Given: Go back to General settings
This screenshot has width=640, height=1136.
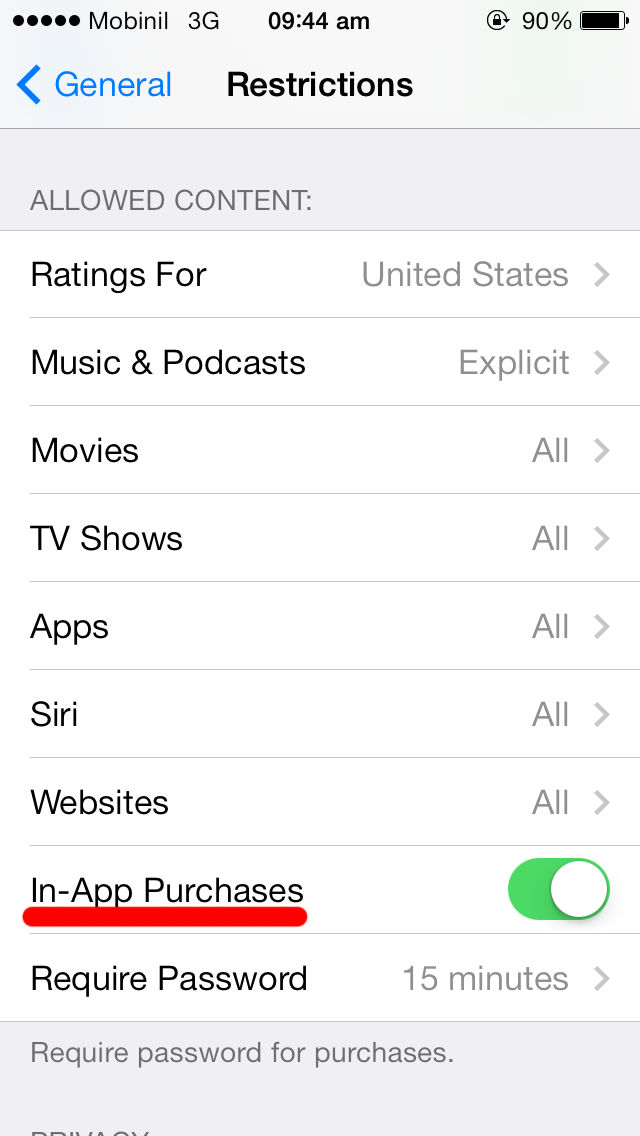Looking at the screenshot, I should [93, 85].
